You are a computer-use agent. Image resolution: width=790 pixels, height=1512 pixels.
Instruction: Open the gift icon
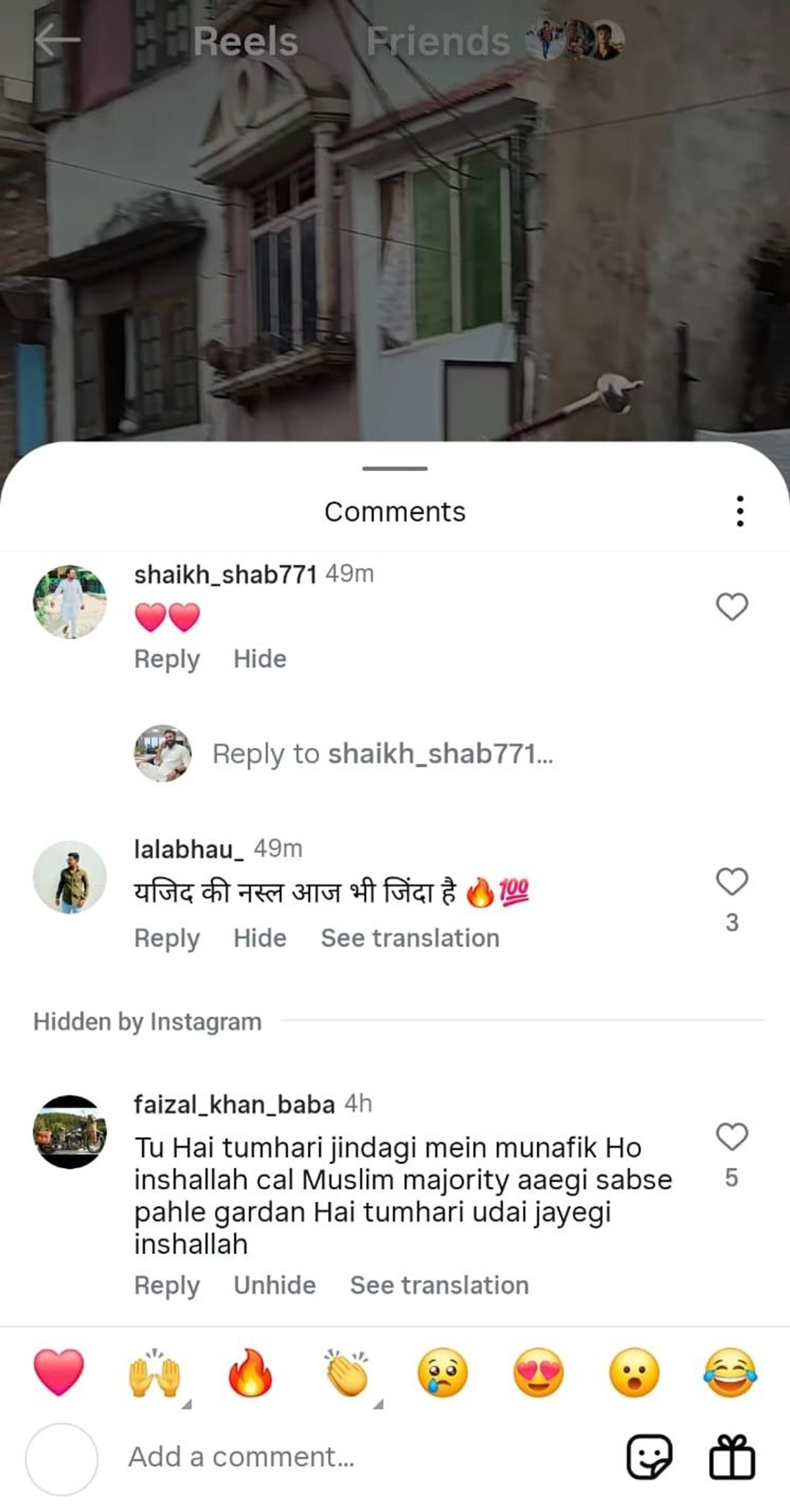(731, 1457)
